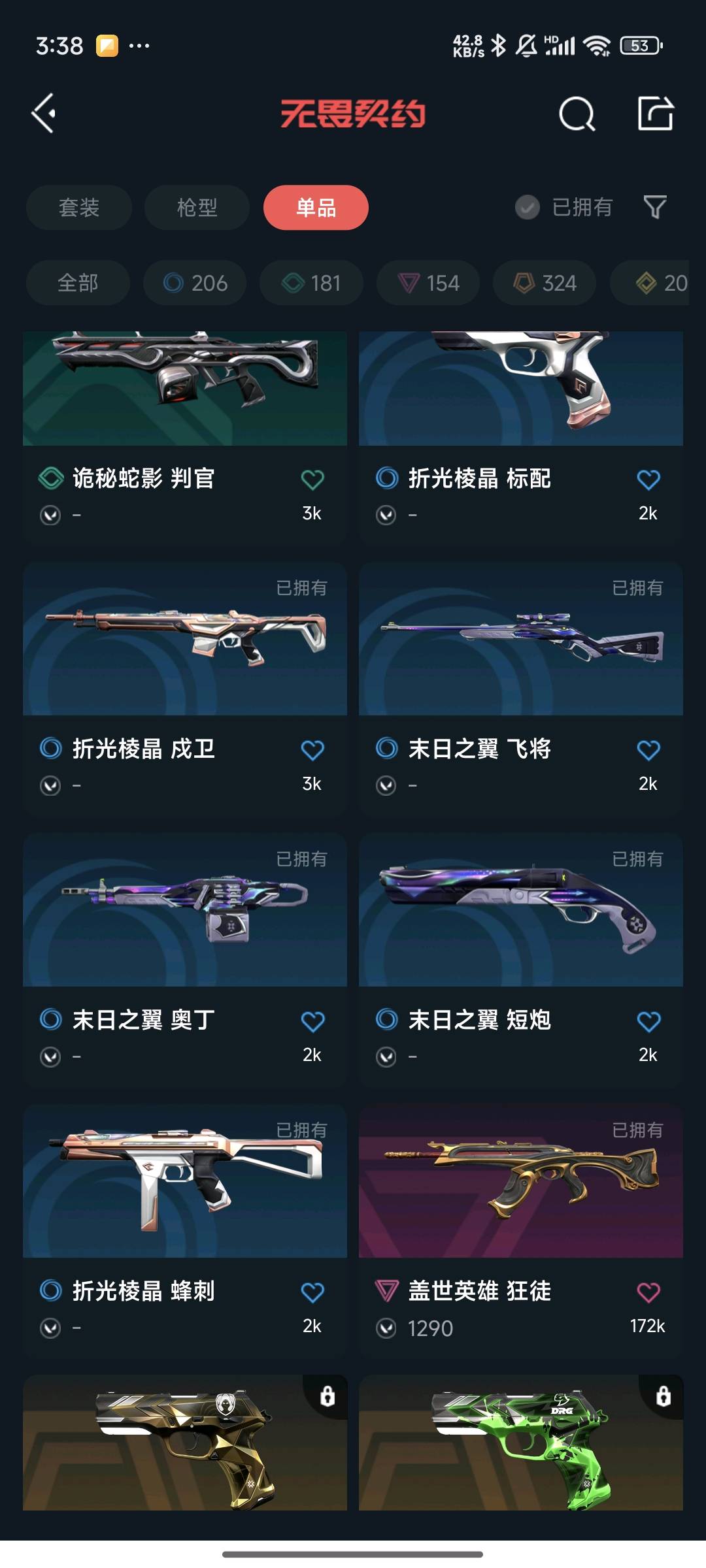
Task: Switch to the 套装 tab
Action: [x=79, y=208]
